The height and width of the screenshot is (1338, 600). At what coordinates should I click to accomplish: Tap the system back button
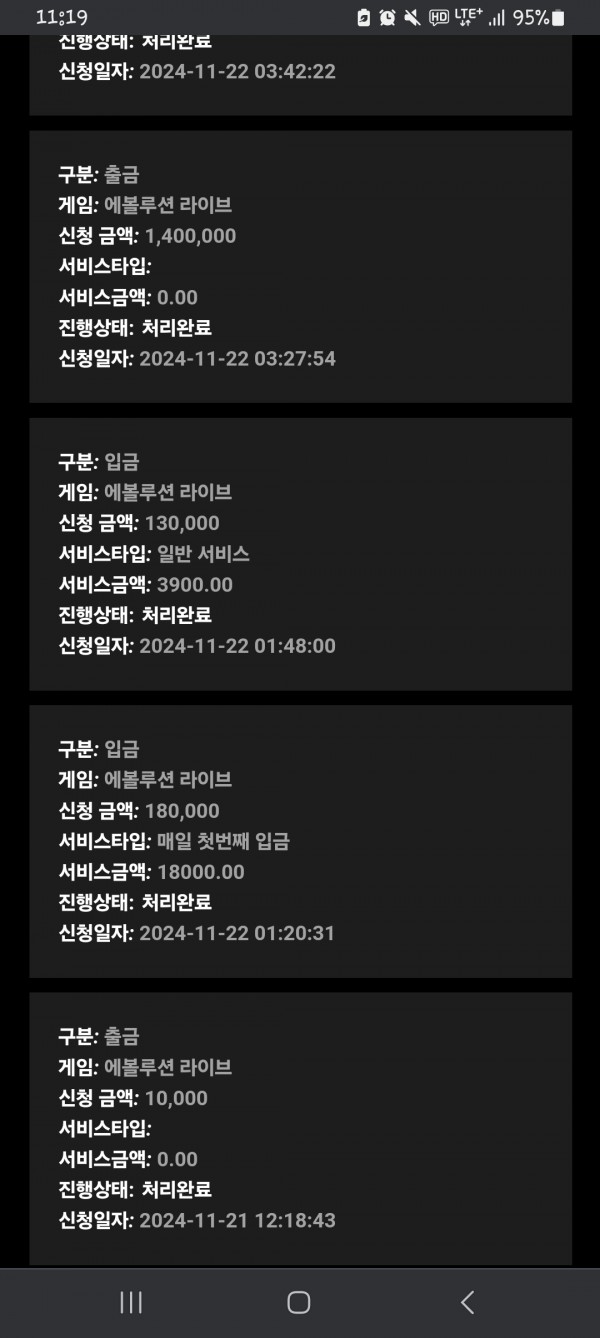467,1301
